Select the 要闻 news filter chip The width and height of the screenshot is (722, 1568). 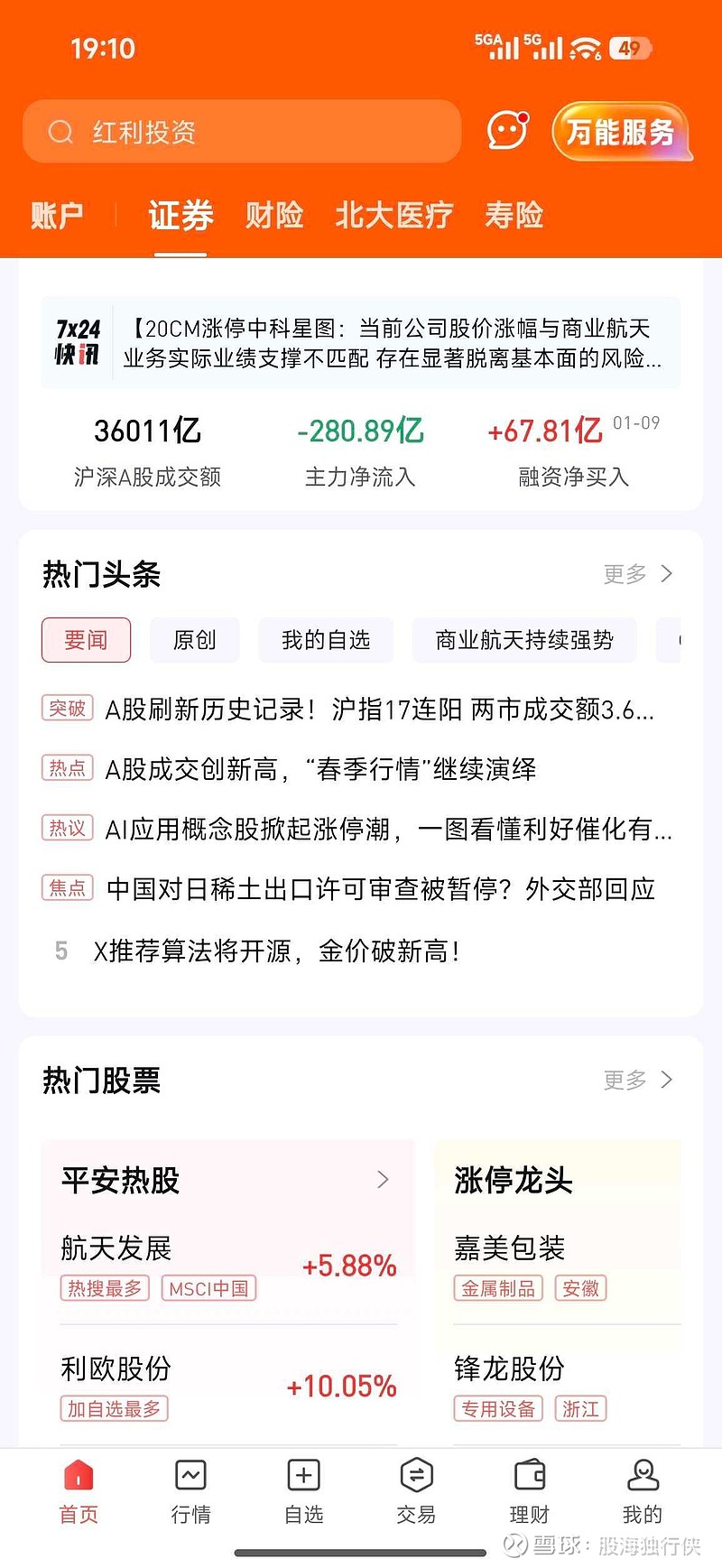[86, 640]
